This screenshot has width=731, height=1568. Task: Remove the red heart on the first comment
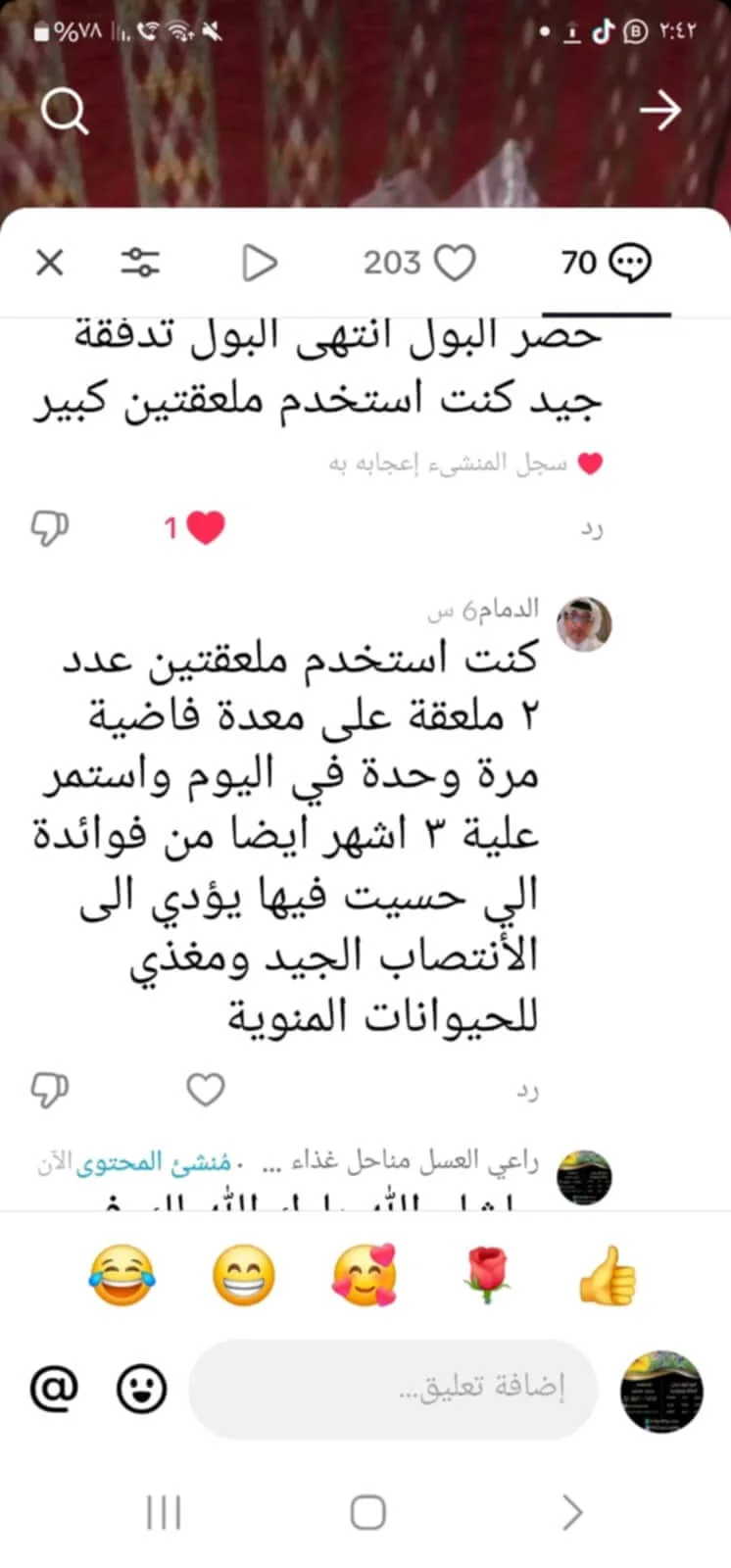[x=205, y=528]
